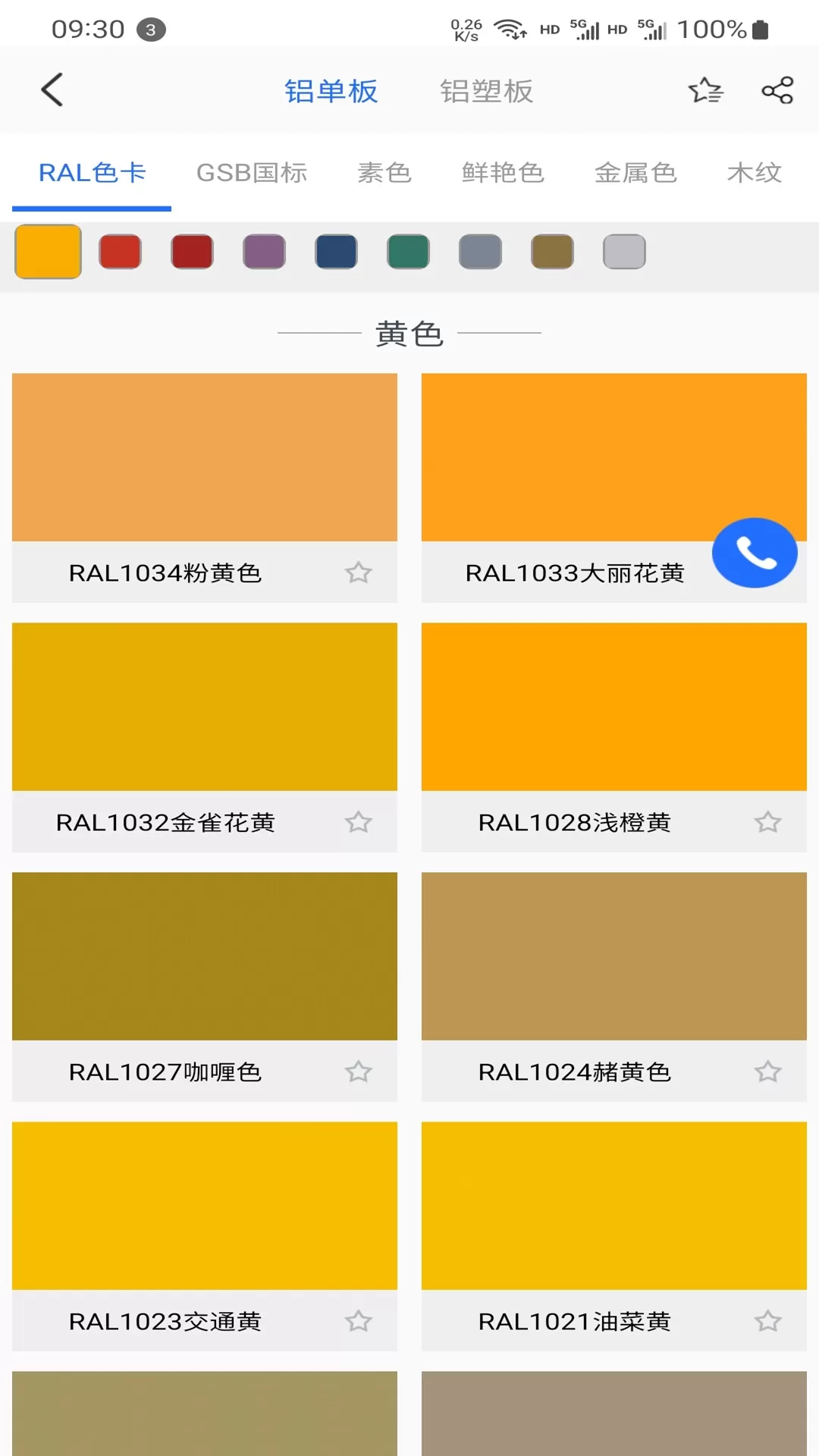Open the 鲜艳色 tab
The width and height of the screenshot is (819, 1456).
pyautogui.click(x=503, y=173)
